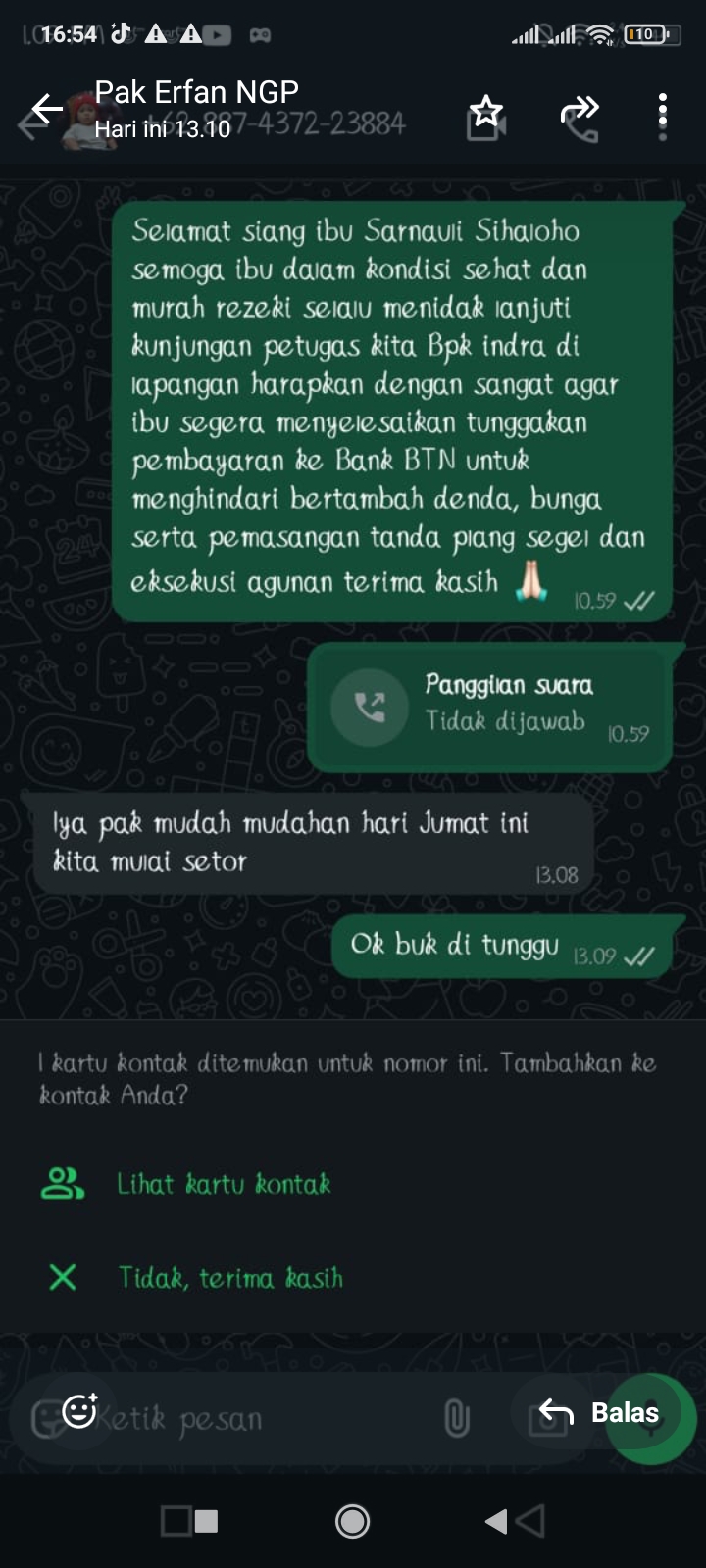Go back from the Pak Erfan NGP chat
This screenshot has height=1568, width=706.
[x=44, y=110]
